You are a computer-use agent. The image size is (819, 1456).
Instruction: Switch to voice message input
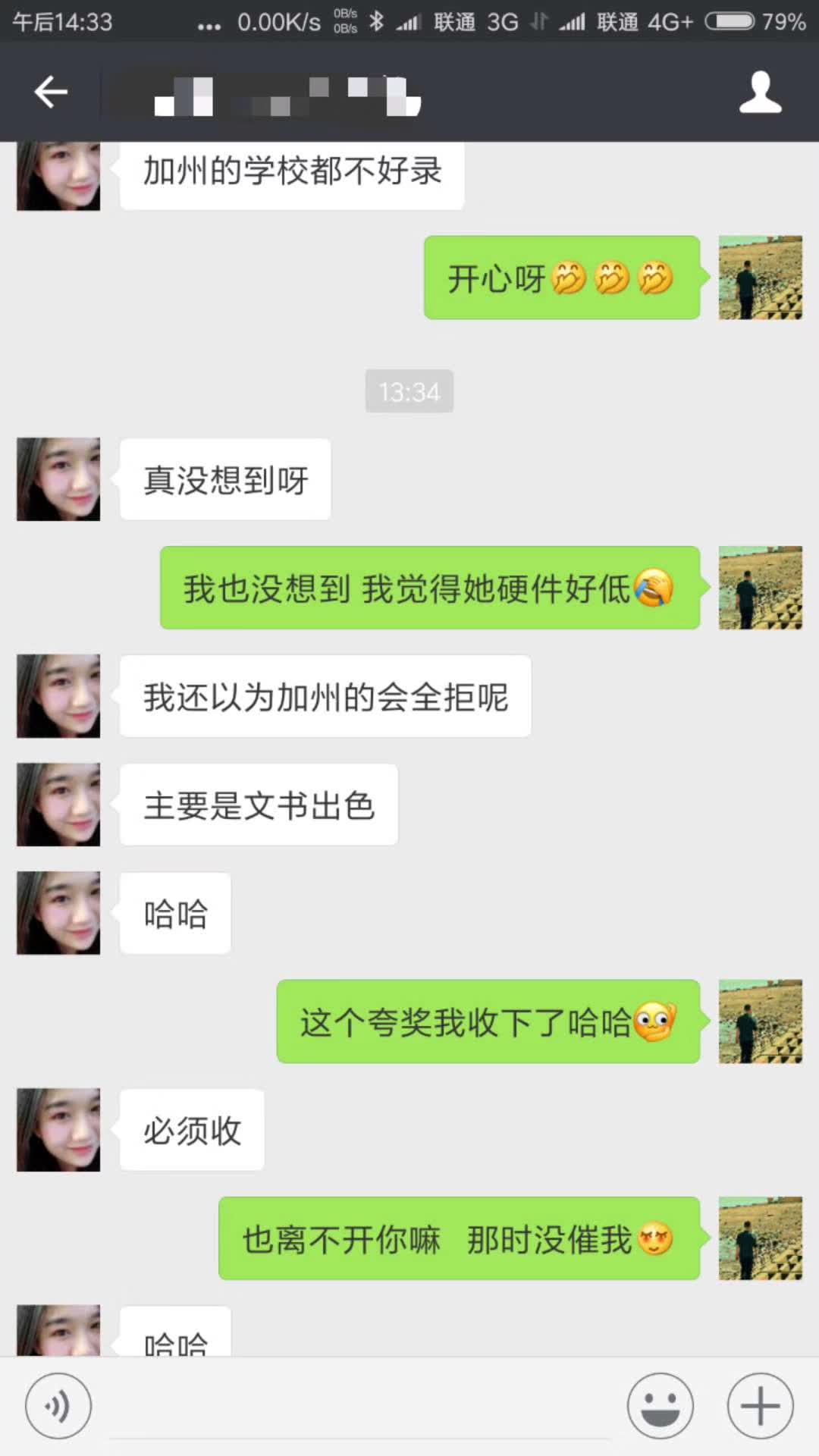[58, 1406]
